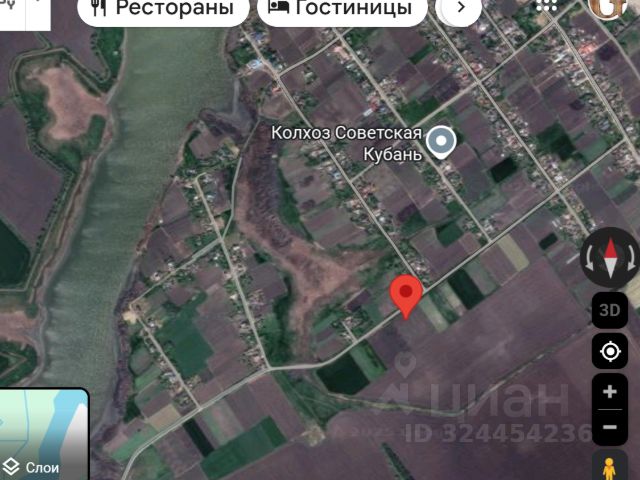Select the Гостиницы chip
The width and height of the screenshot is (640, 480).
tap(340, 10)
